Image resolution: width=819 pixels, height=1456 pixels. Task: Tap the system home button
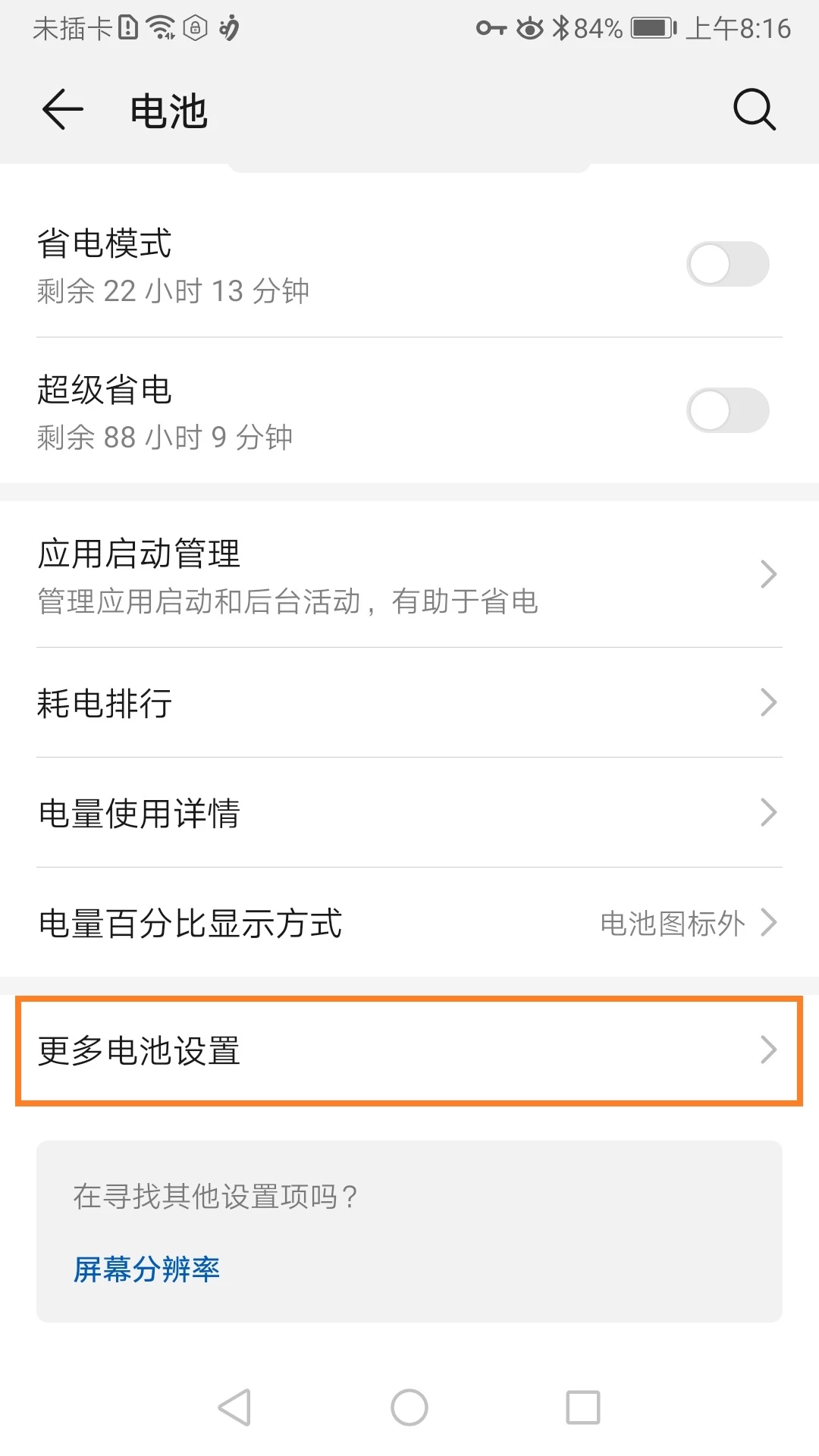coord(409,1407)
